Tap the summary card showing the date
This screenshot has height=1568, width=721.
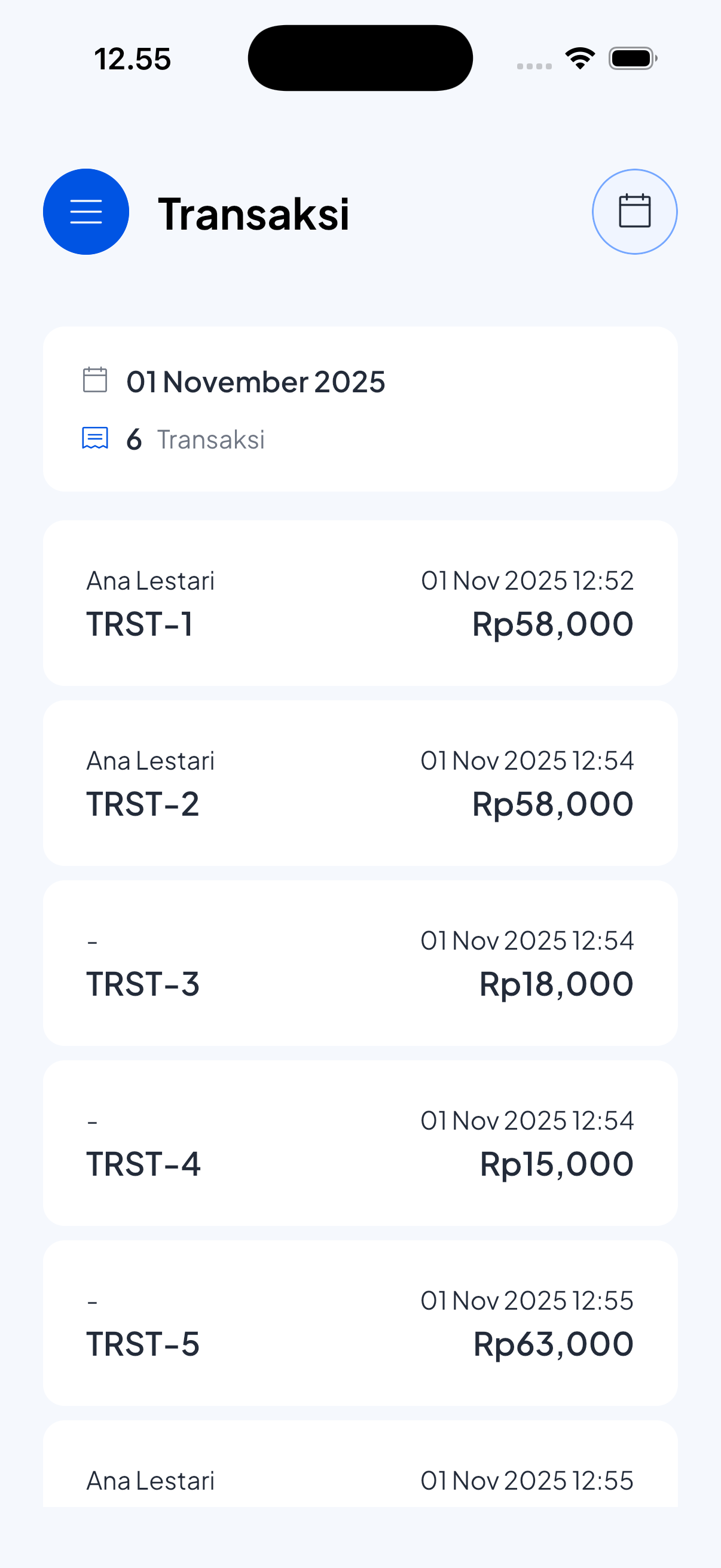click(x=360, y=408)
